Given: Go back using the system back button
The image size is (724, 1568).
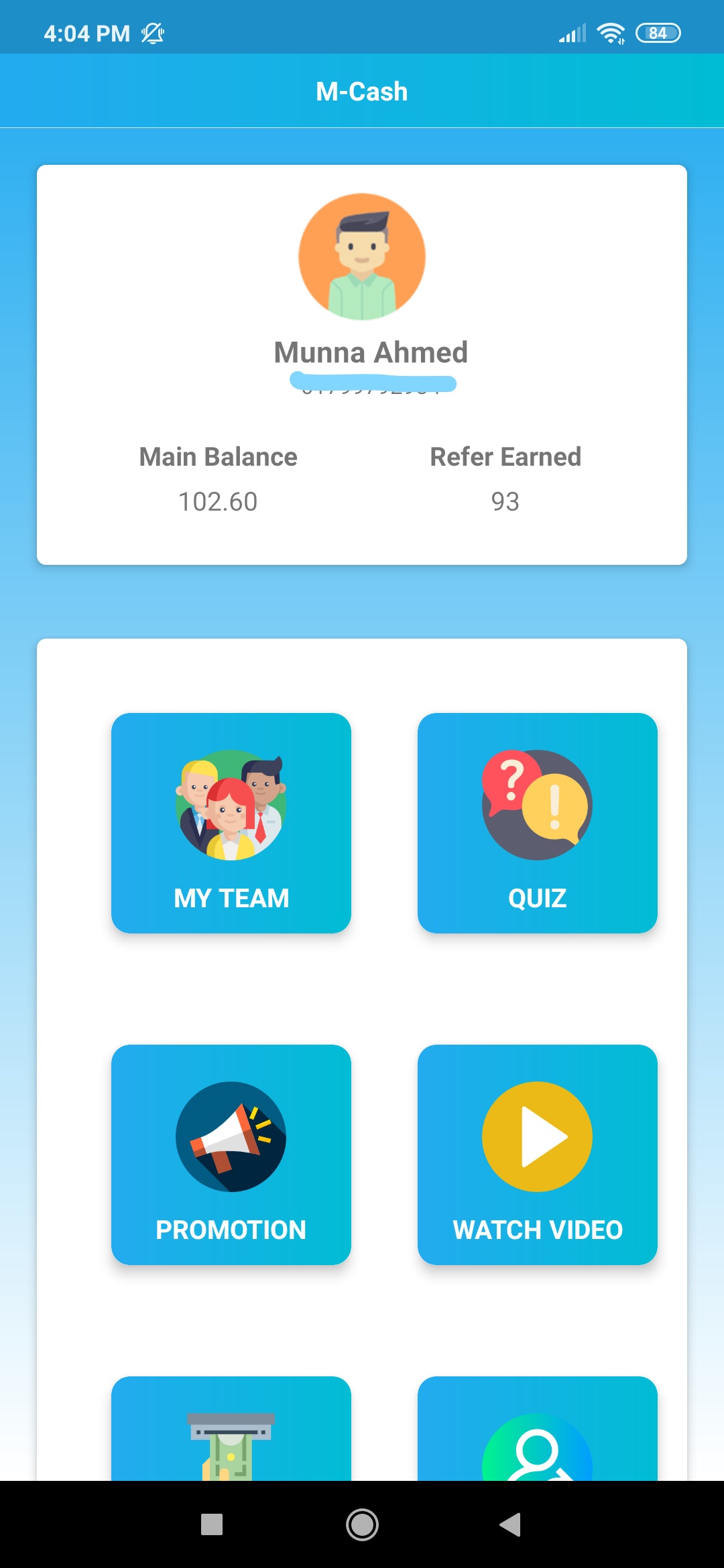Looking at the screenshot, I should pos(511,1524).
